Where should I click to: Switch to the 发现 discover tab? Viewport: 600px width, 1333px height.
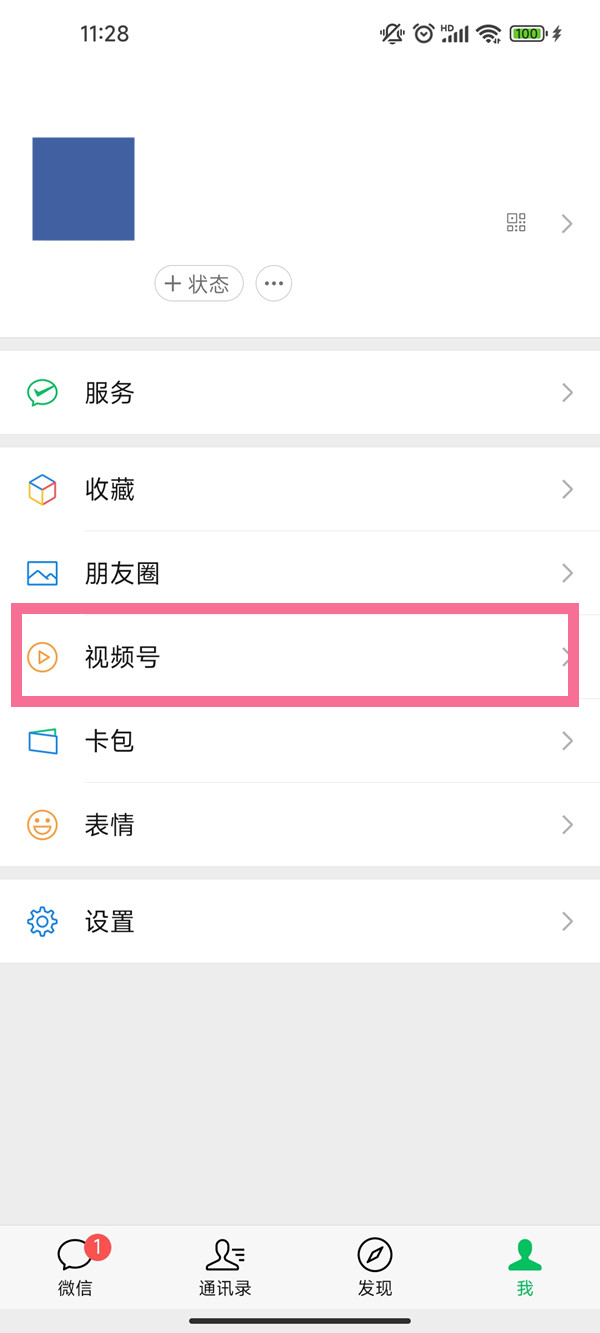[375, 1267]
